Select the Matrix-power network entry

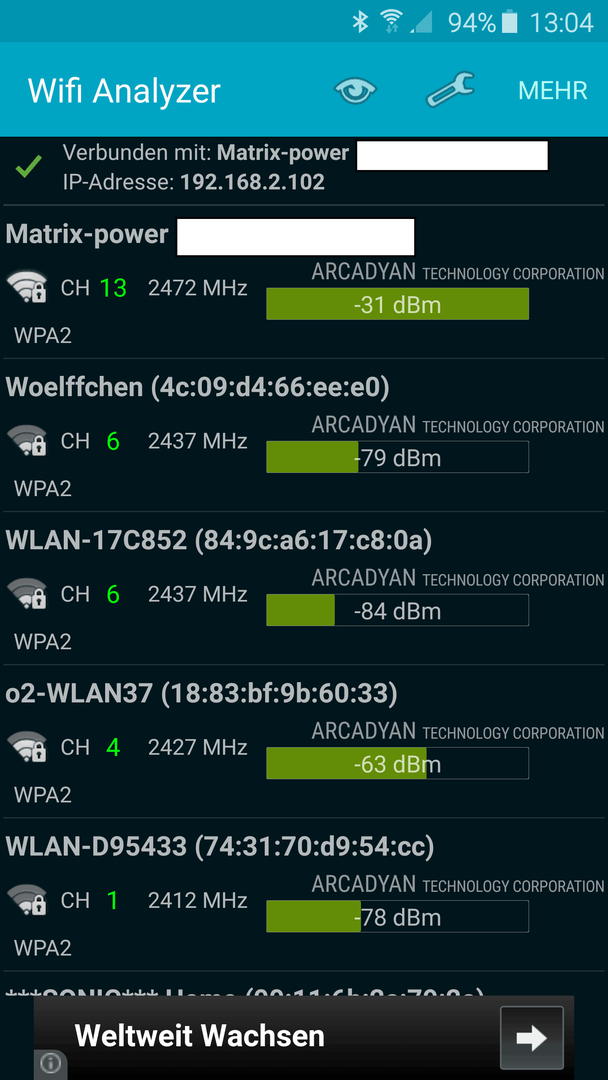(x=304, y=282)
